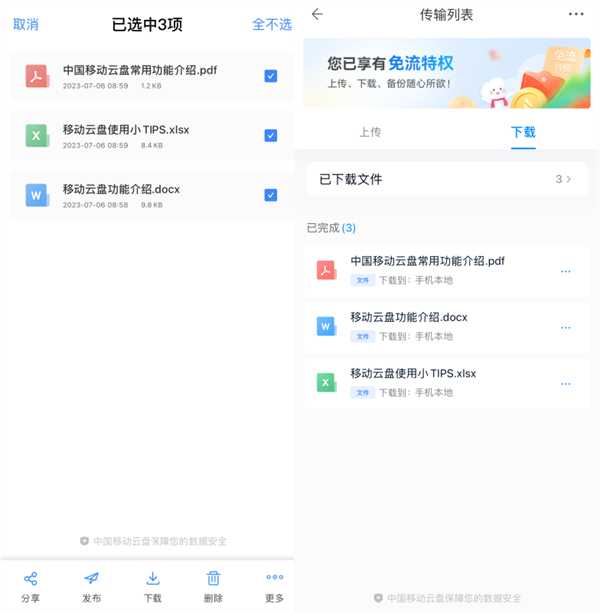Open the 已下载文件 row
The height and width of the screenshot is (613, 600).
pyautogui.click(x=446, y=179)
